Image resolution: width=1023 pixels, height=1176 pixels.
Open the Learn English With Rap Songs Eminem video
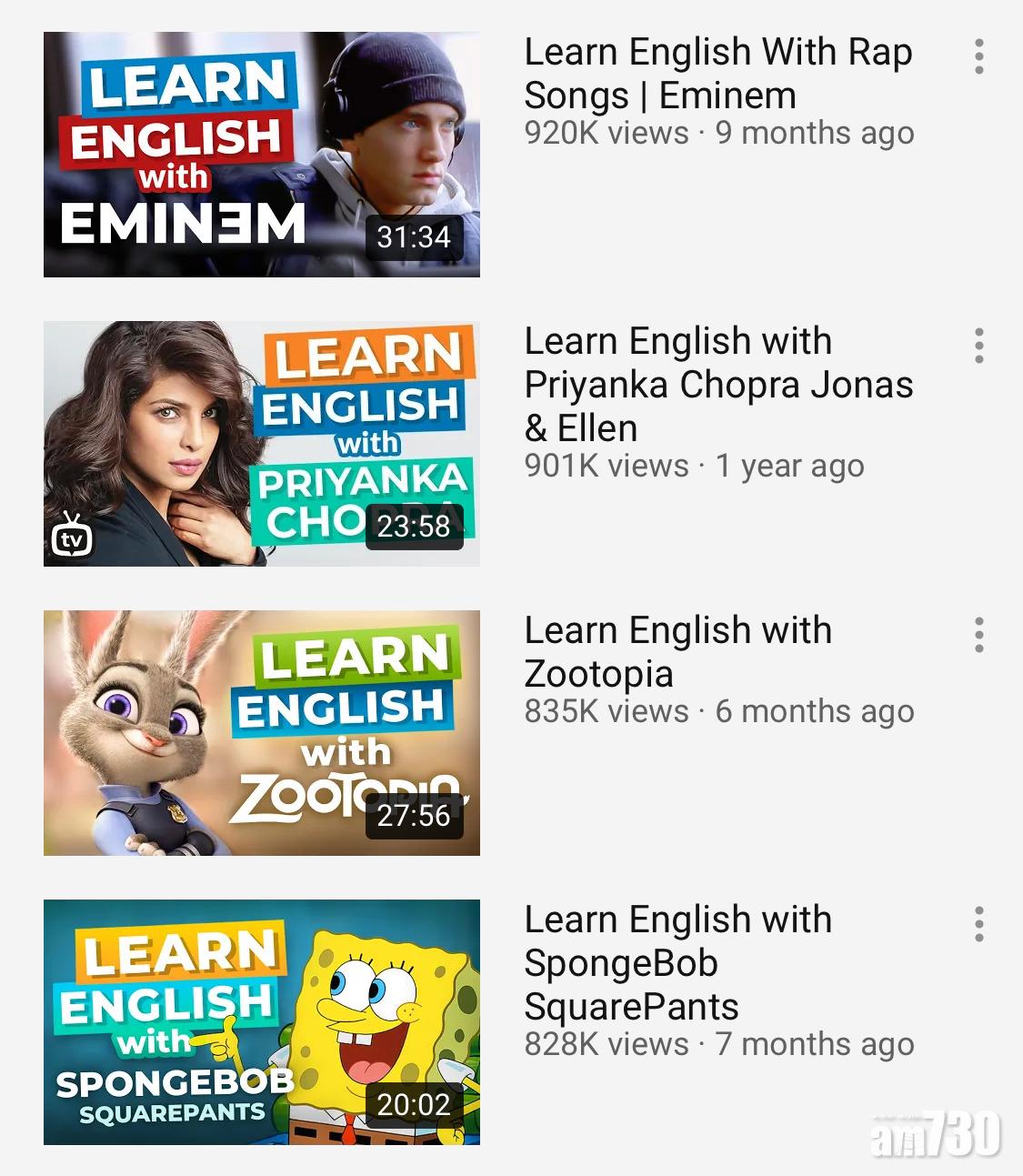coord(262,155)
